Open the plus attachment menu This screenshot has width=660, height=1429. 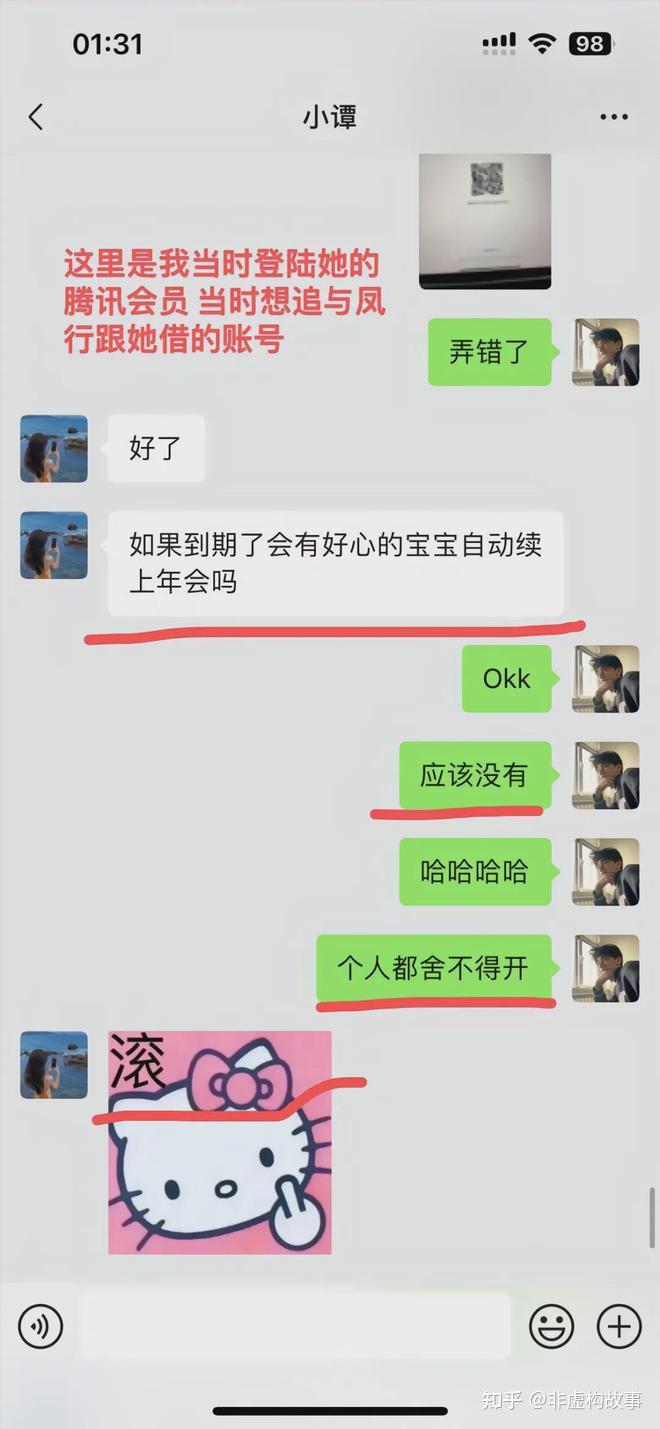click(x=619, y=1327)
